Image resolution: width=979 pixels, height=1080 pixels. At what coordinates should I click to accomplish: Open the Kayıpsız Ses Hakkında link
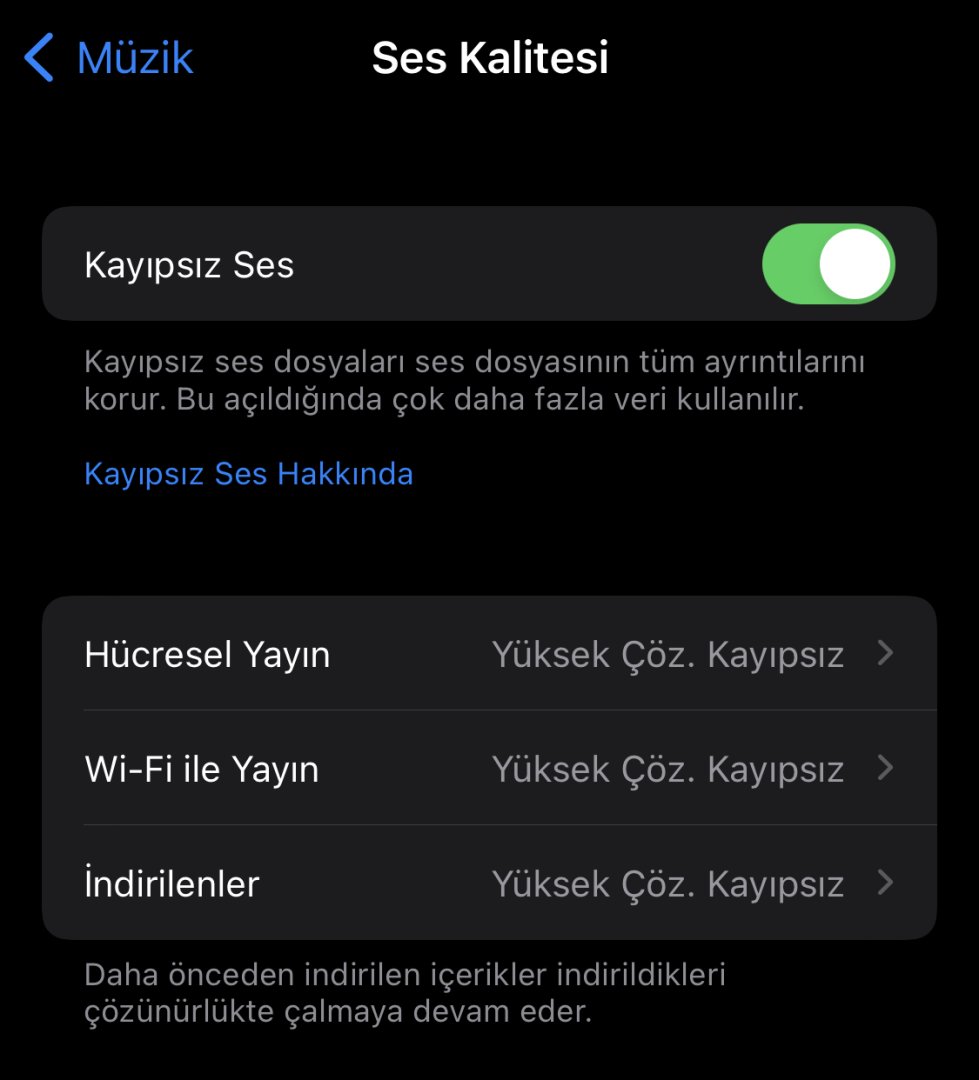pos(248,473)
